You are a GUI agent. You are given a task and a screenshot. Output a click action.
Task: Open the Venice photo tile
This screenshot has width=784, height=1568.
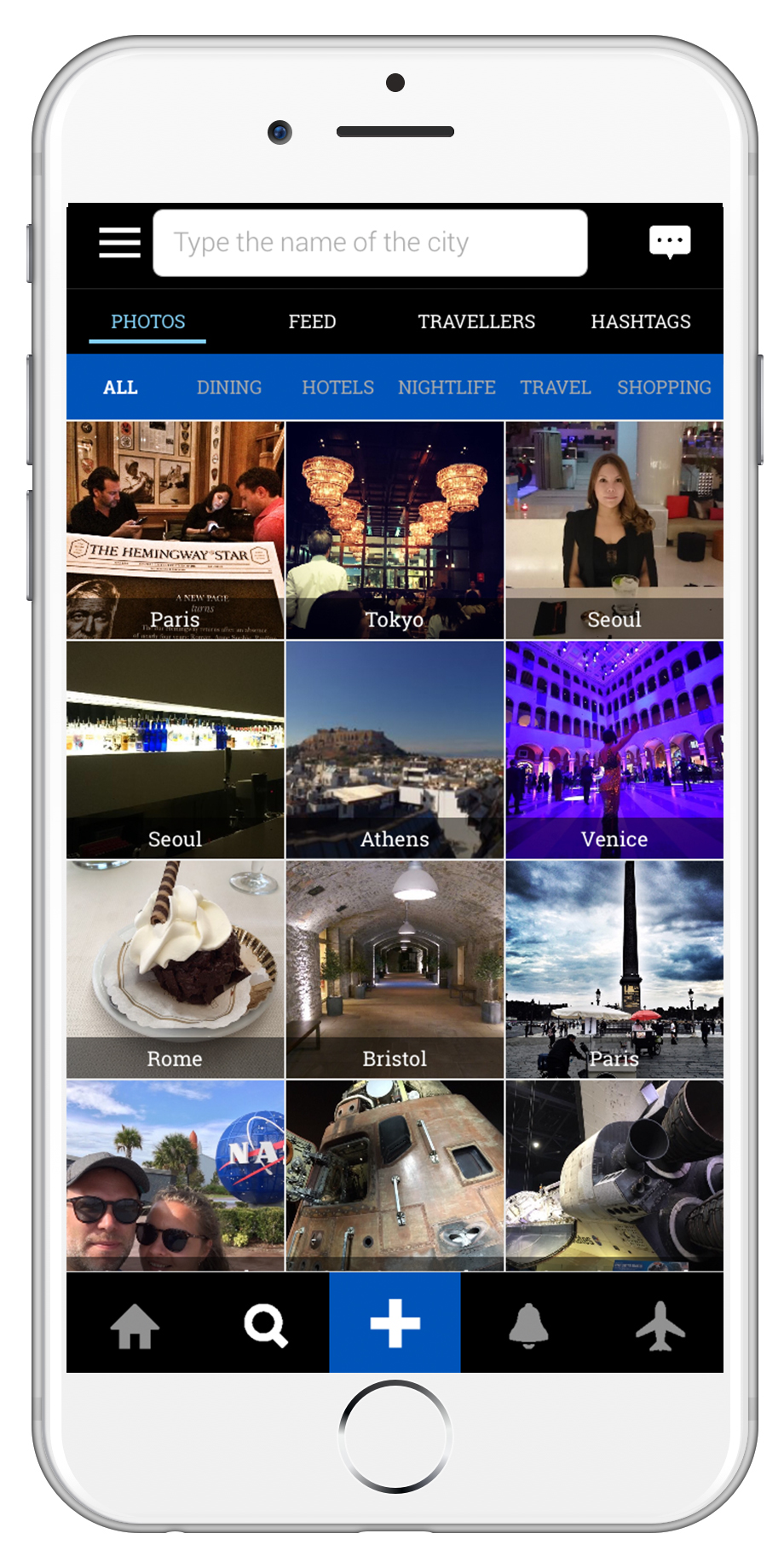(x=614, y=750)
